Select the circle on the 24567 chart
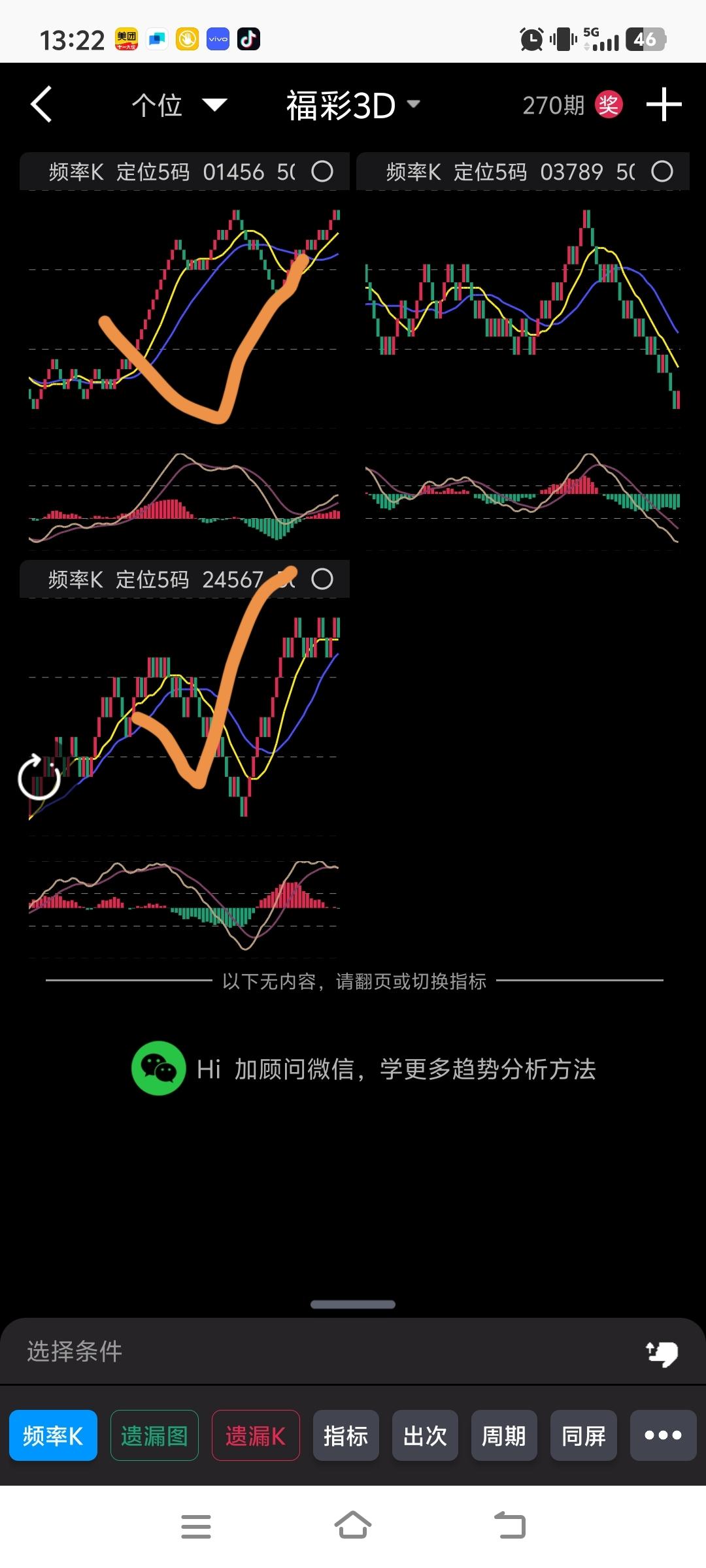This screenshot has width=706, height=1568. tap(322, 579)
